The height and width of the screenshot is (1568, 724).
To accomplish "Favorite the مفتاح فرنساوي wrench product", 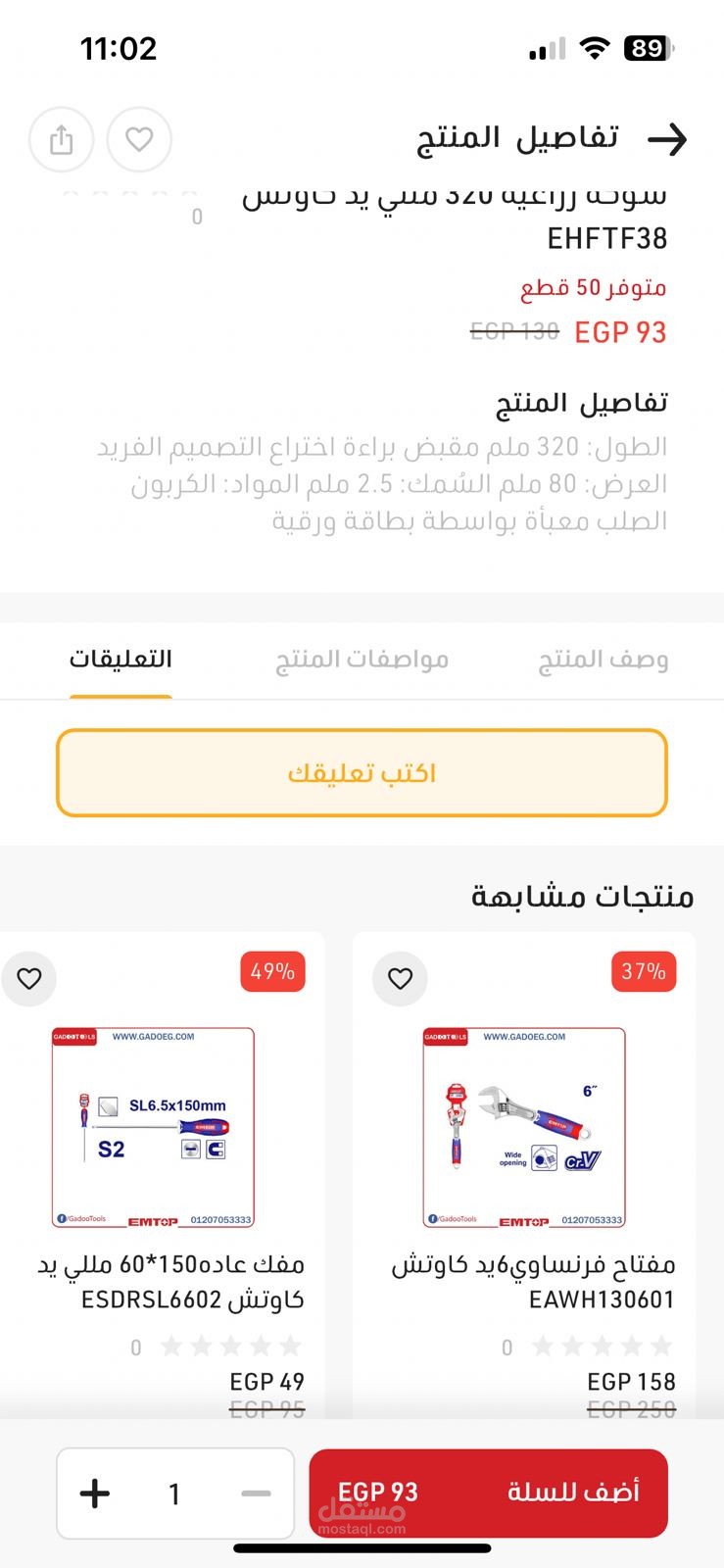I will pos(400,978).
